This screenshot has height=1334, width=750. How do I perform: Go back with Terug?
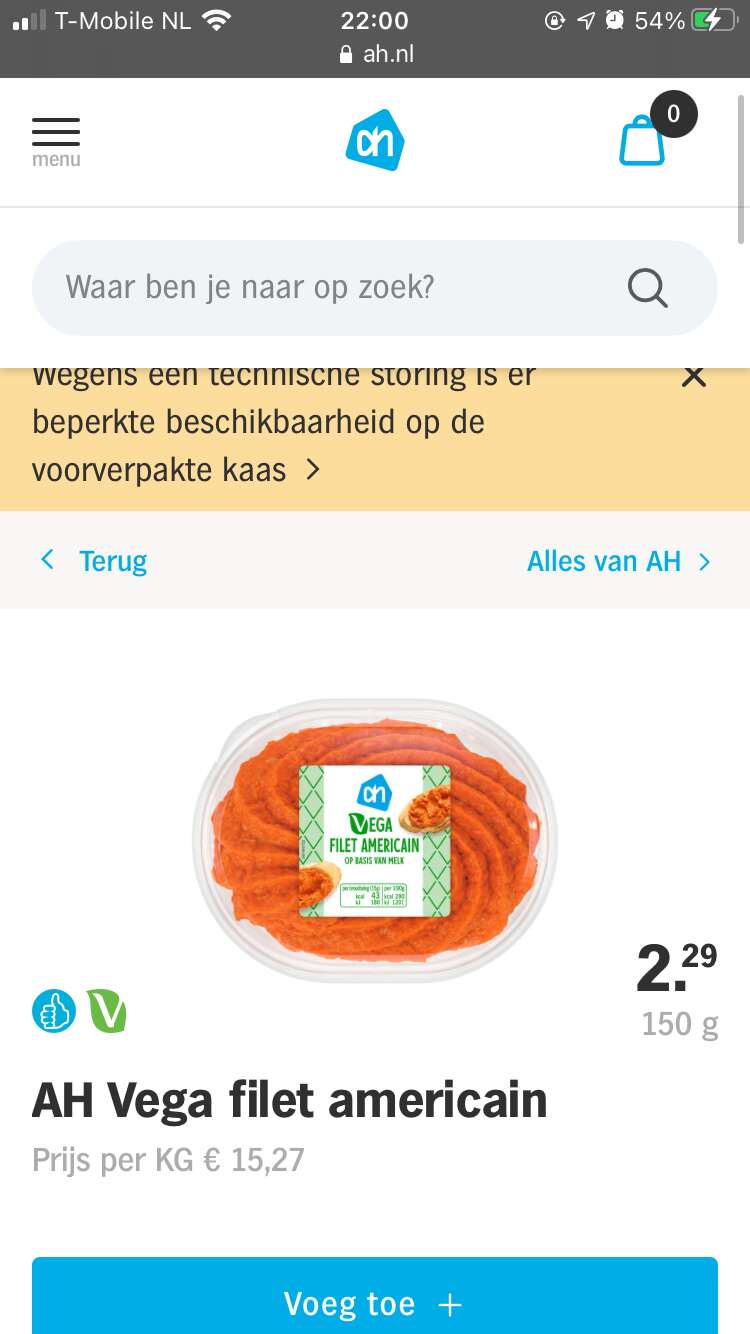point(93,561)
